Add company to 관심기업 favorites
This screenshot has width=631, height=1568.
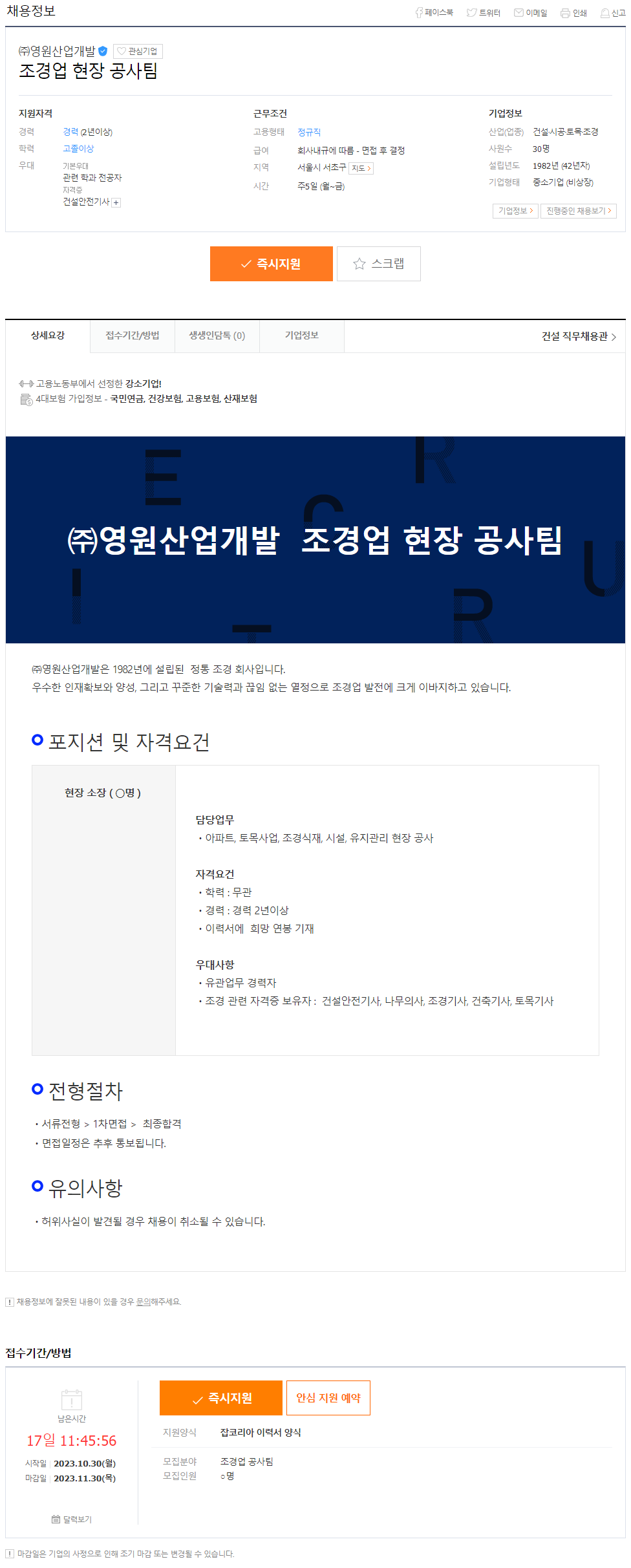tap(138, 52)
